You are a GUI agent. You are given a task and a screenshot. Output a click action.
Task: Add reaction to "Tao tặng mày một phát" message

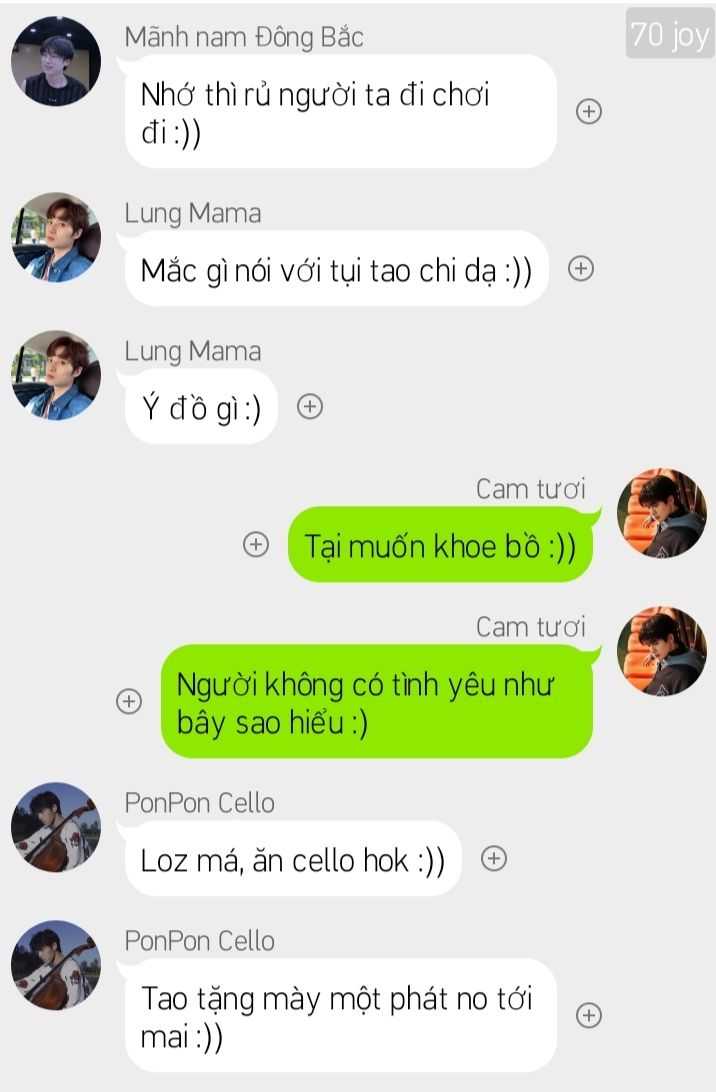(x=589, y=1015)
